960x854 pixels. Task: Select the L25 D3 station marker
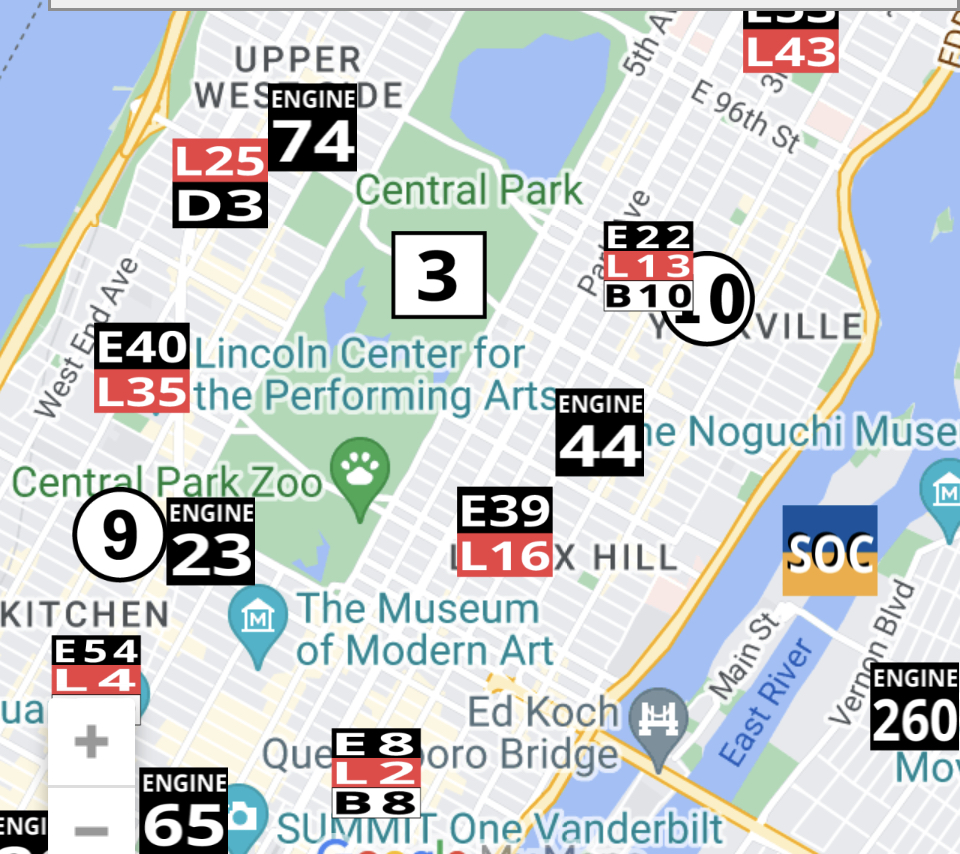pyautogui.click(x=220, y=184)
